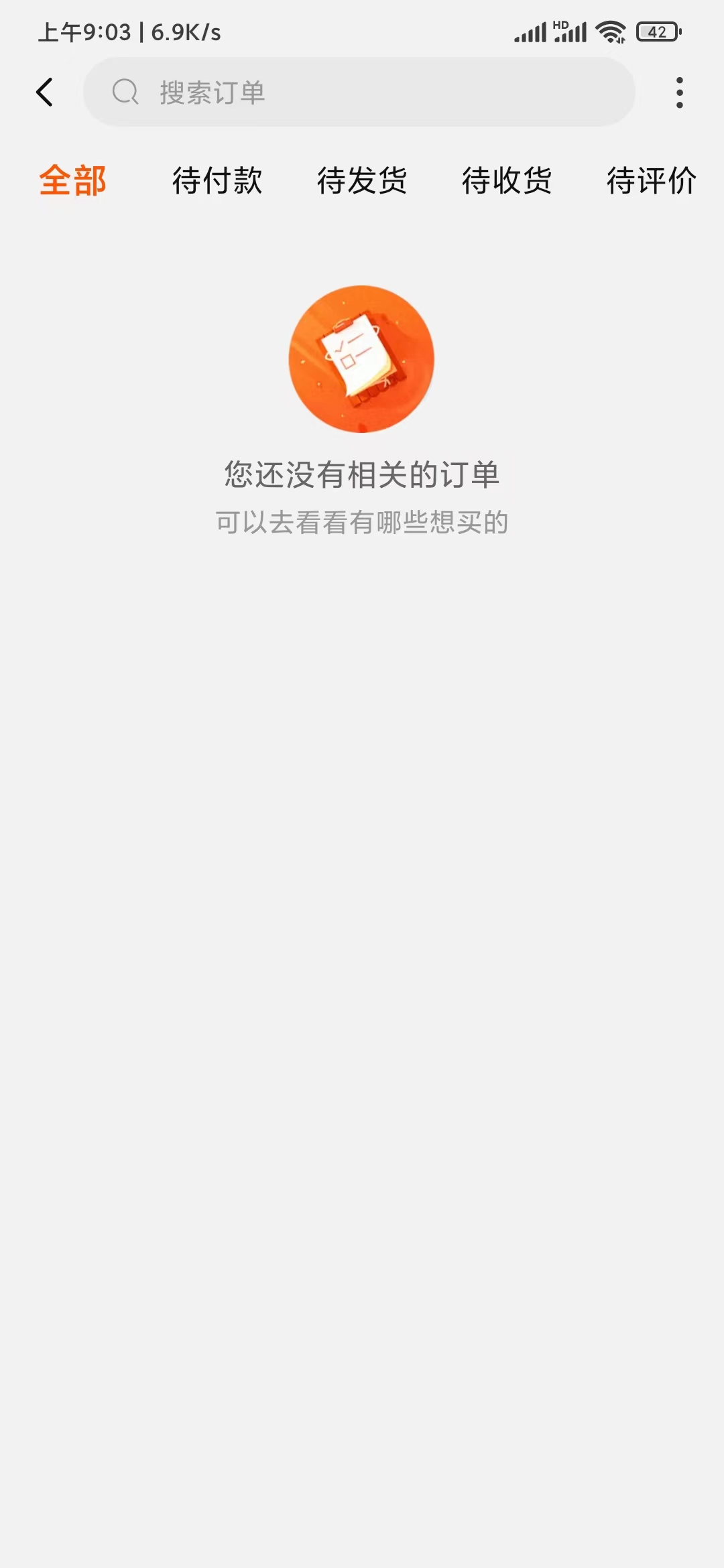Tap the mobile signal bars icon
The width and height of the screenshot is (724, 1568).
coord(531,31)
